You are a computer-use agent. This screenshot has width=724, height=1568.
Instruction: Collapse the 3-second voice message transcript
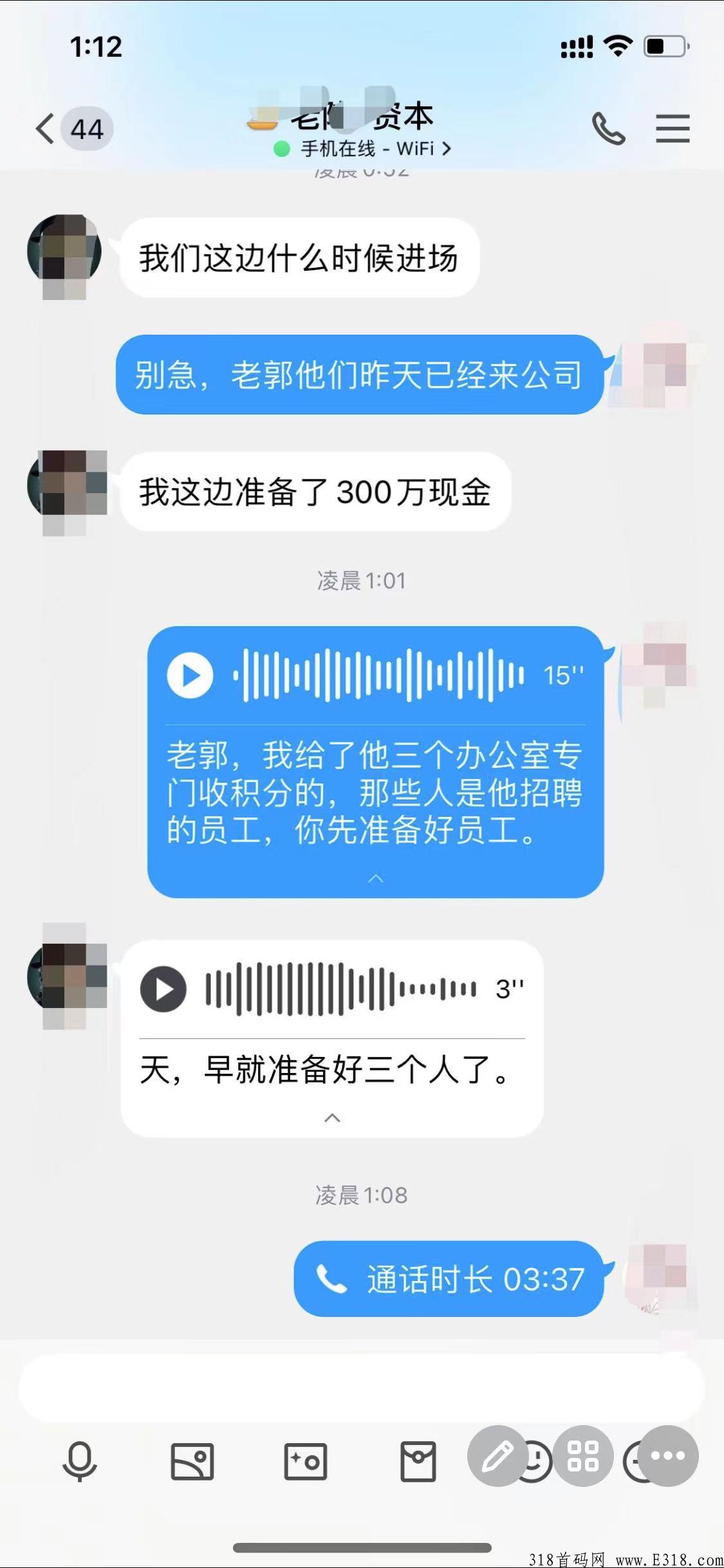332,1117
